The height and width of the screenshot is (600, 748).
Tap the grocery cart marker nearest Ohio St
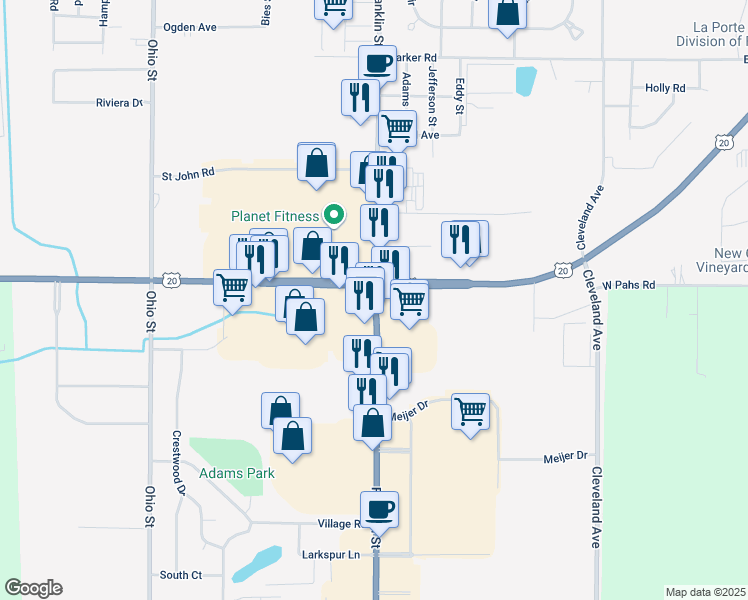(232, 287)
